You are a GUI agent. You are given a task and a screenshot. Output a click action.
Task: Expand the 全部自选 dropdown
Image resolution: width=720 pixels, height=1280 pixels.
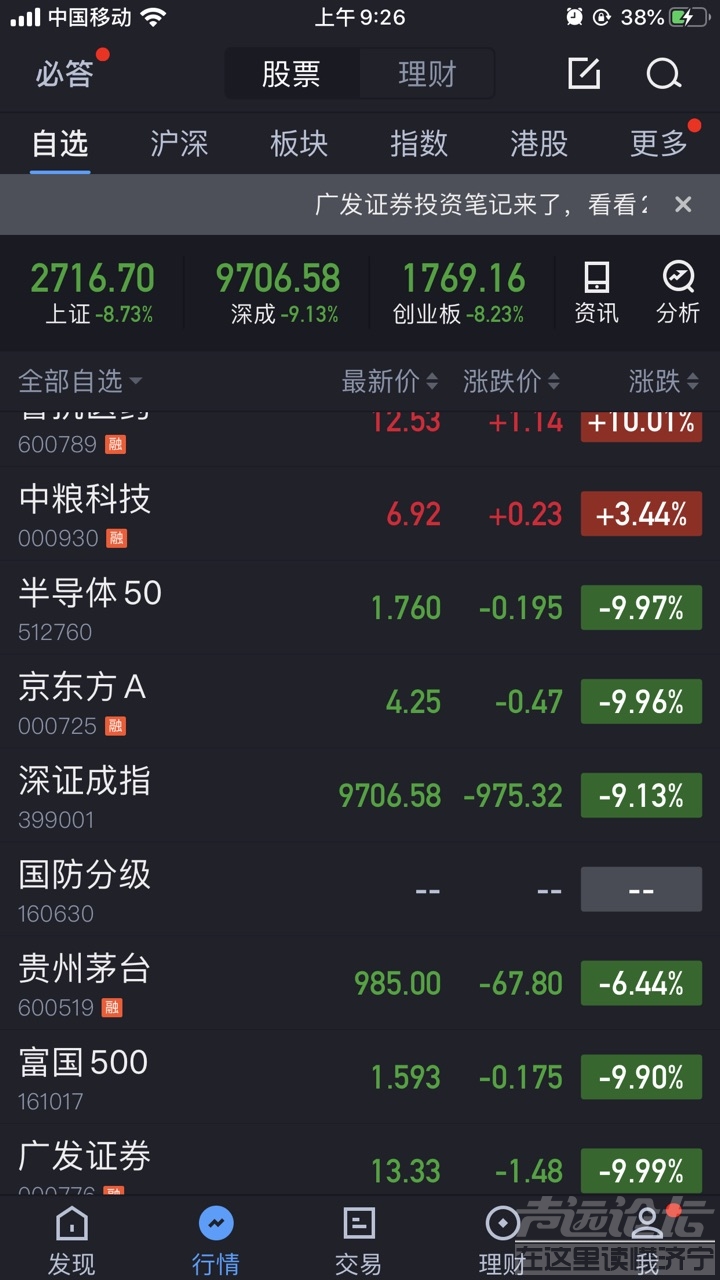pos(80,381)
